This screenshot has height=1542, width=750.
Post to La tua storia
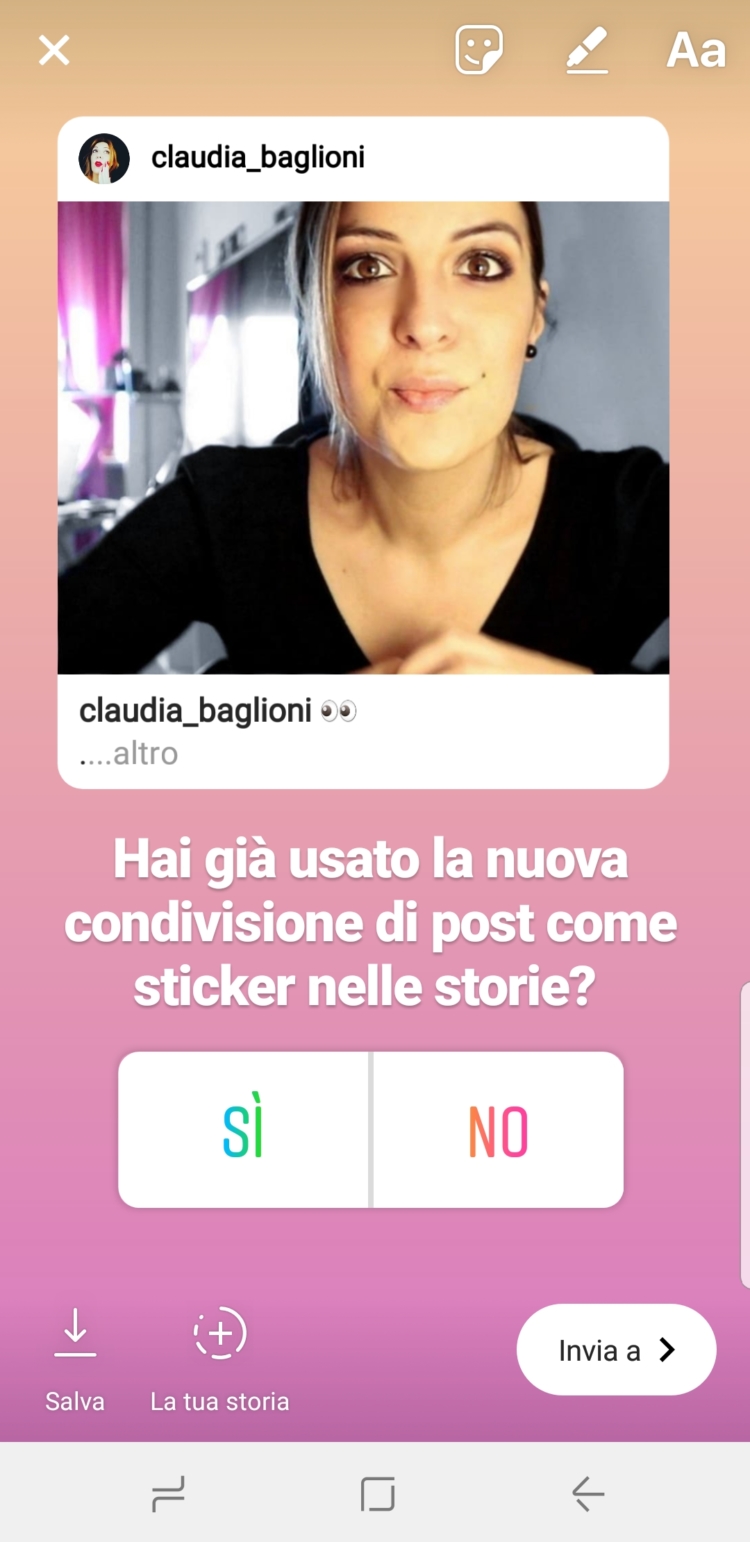220,1352
